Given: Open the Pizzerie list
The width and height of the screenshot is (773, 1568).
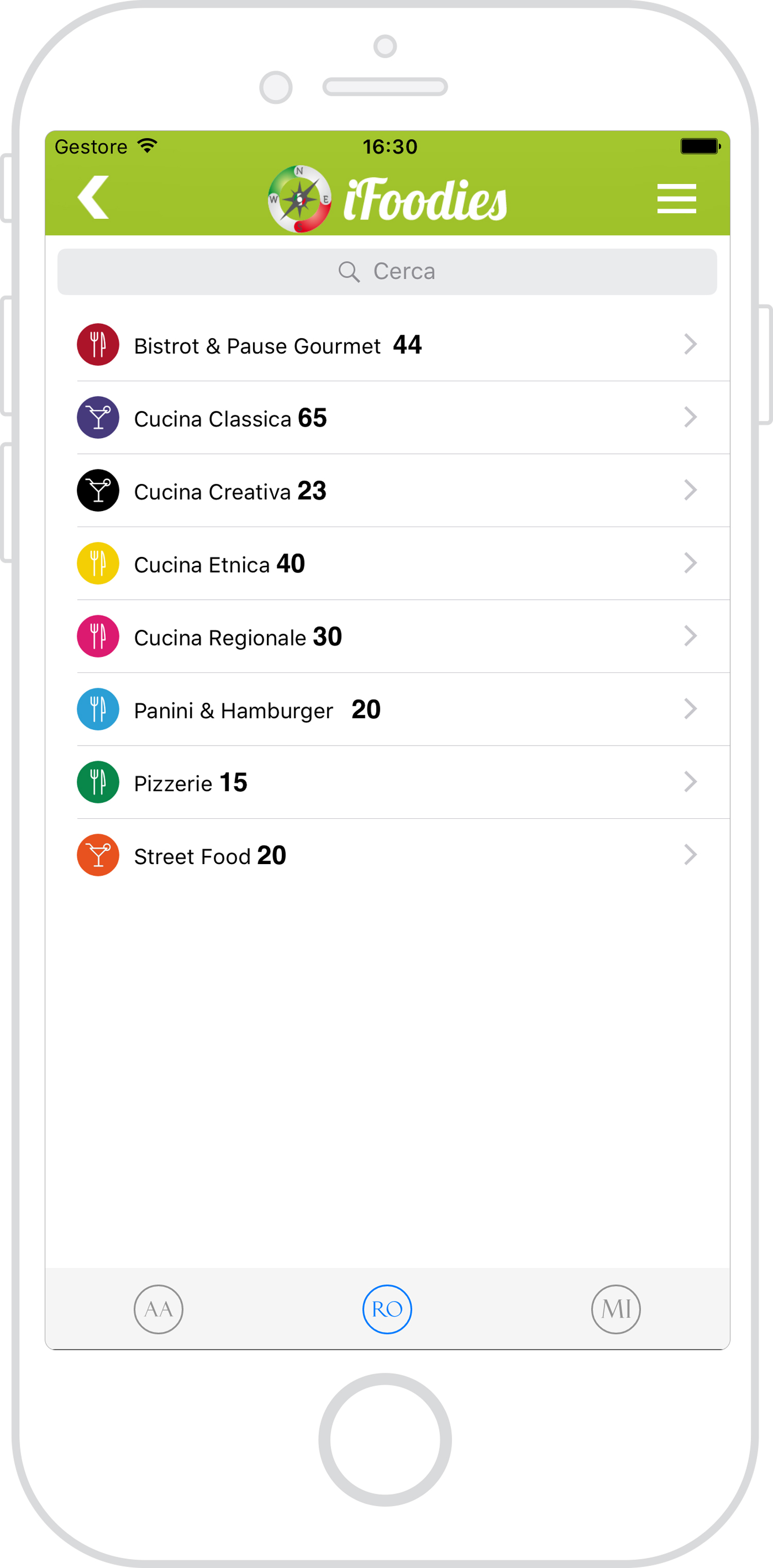Looking at the screenshot, I should pyautogui.click(x=387, y=783).
